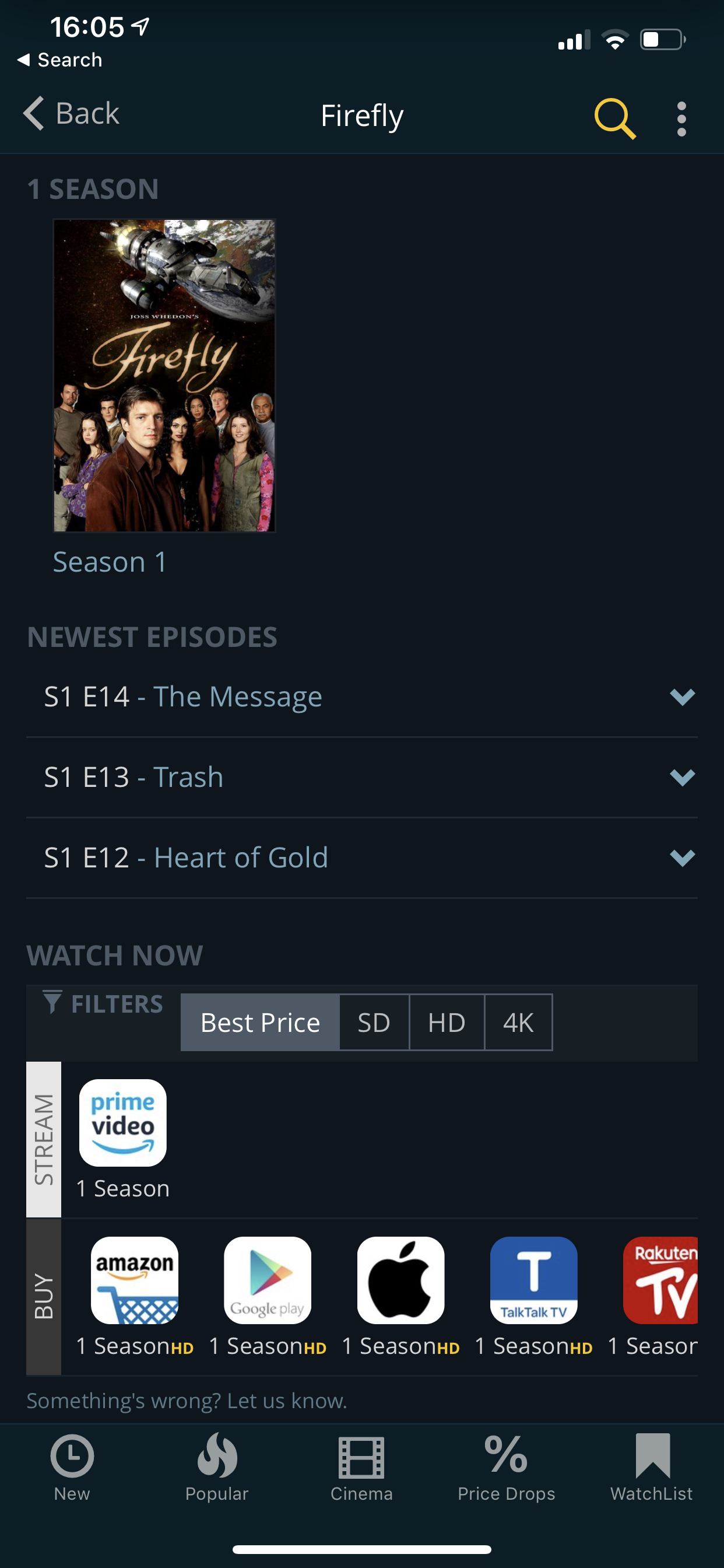Switch to the Popular tab
724x1568 pixels.
click(217, 1467)
